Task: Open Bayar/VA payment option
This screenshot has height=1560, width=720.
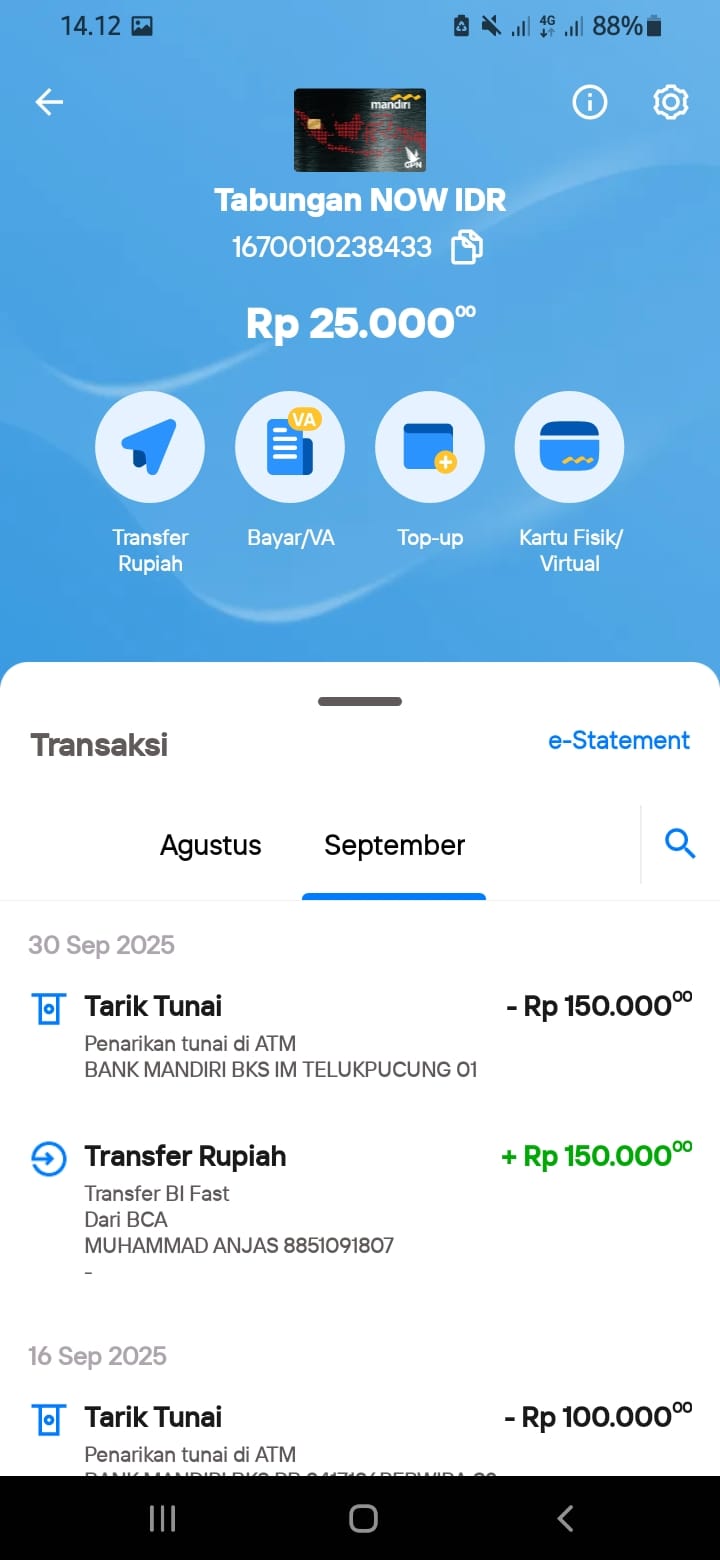Action: (290, 447)
